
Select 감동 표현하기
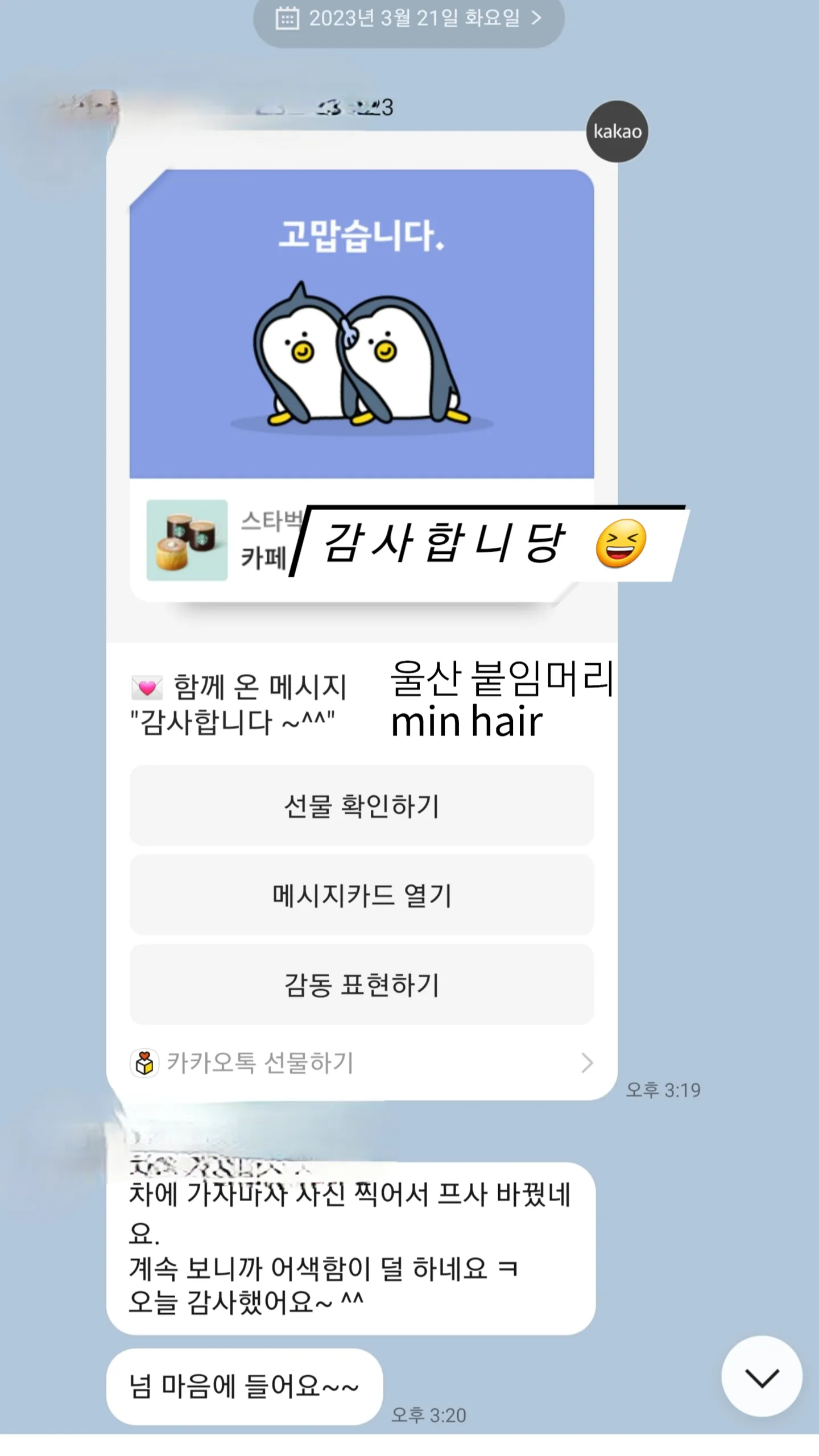click(362, 985)
